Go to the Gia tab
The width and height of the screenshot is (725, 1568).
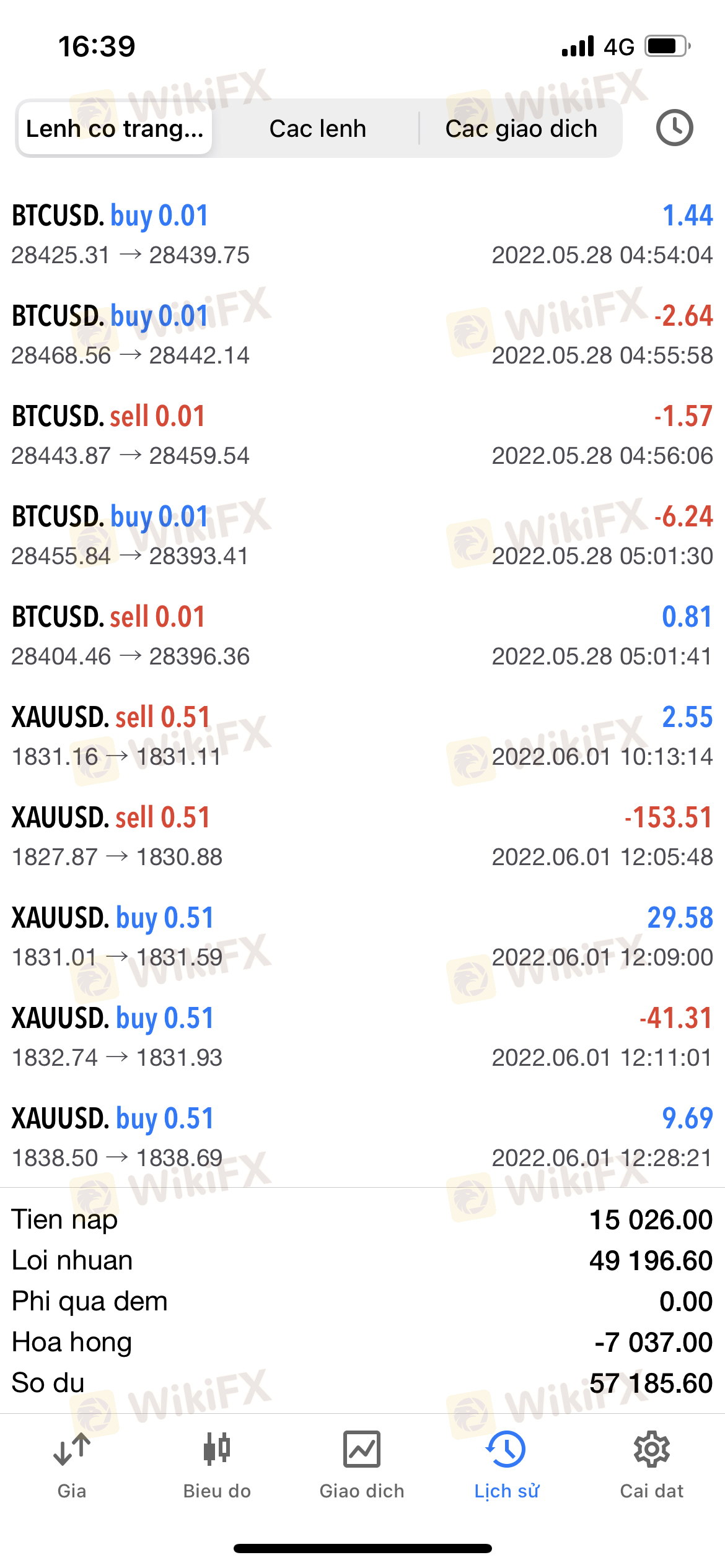pos(72,1464)
